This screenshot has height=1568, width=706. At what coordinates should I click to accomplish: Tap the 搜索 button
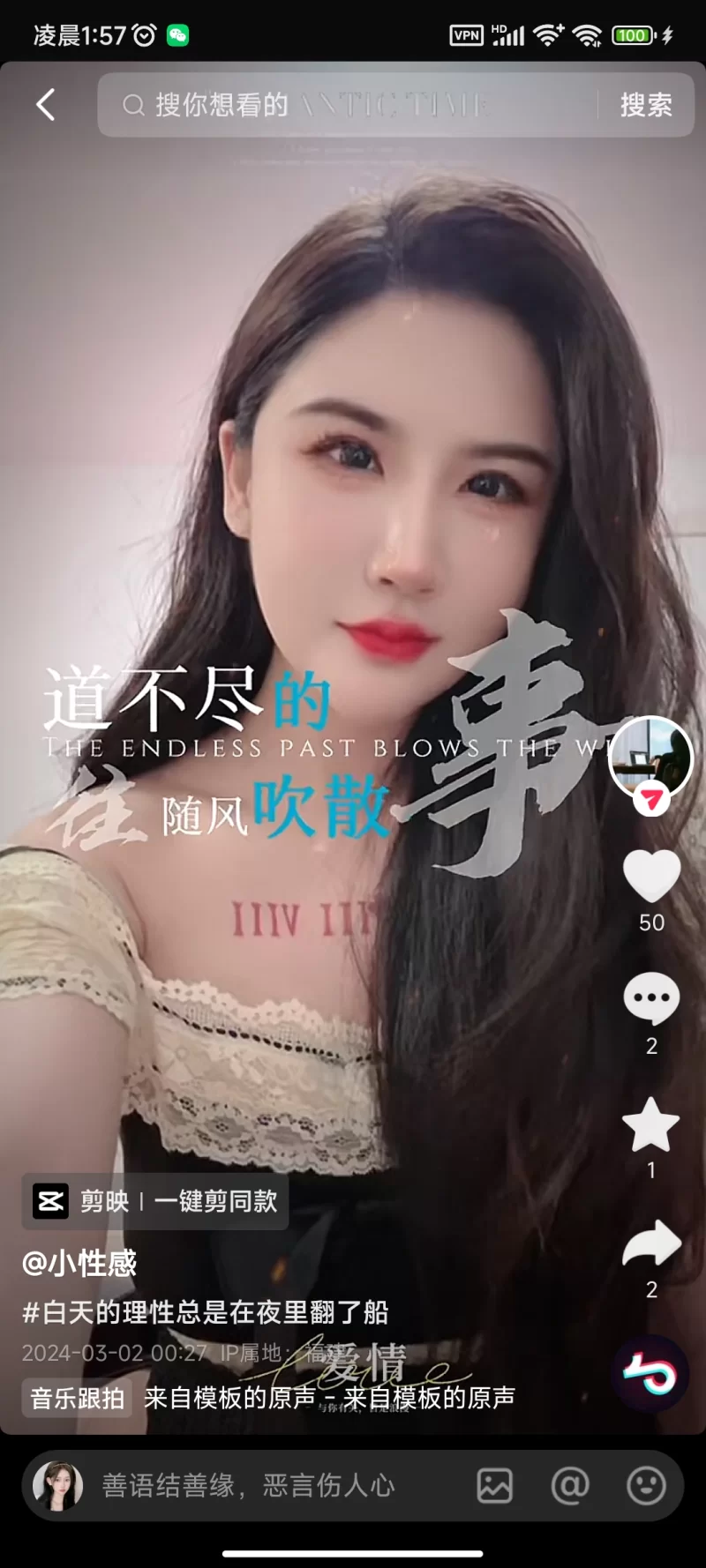point(645,105)
